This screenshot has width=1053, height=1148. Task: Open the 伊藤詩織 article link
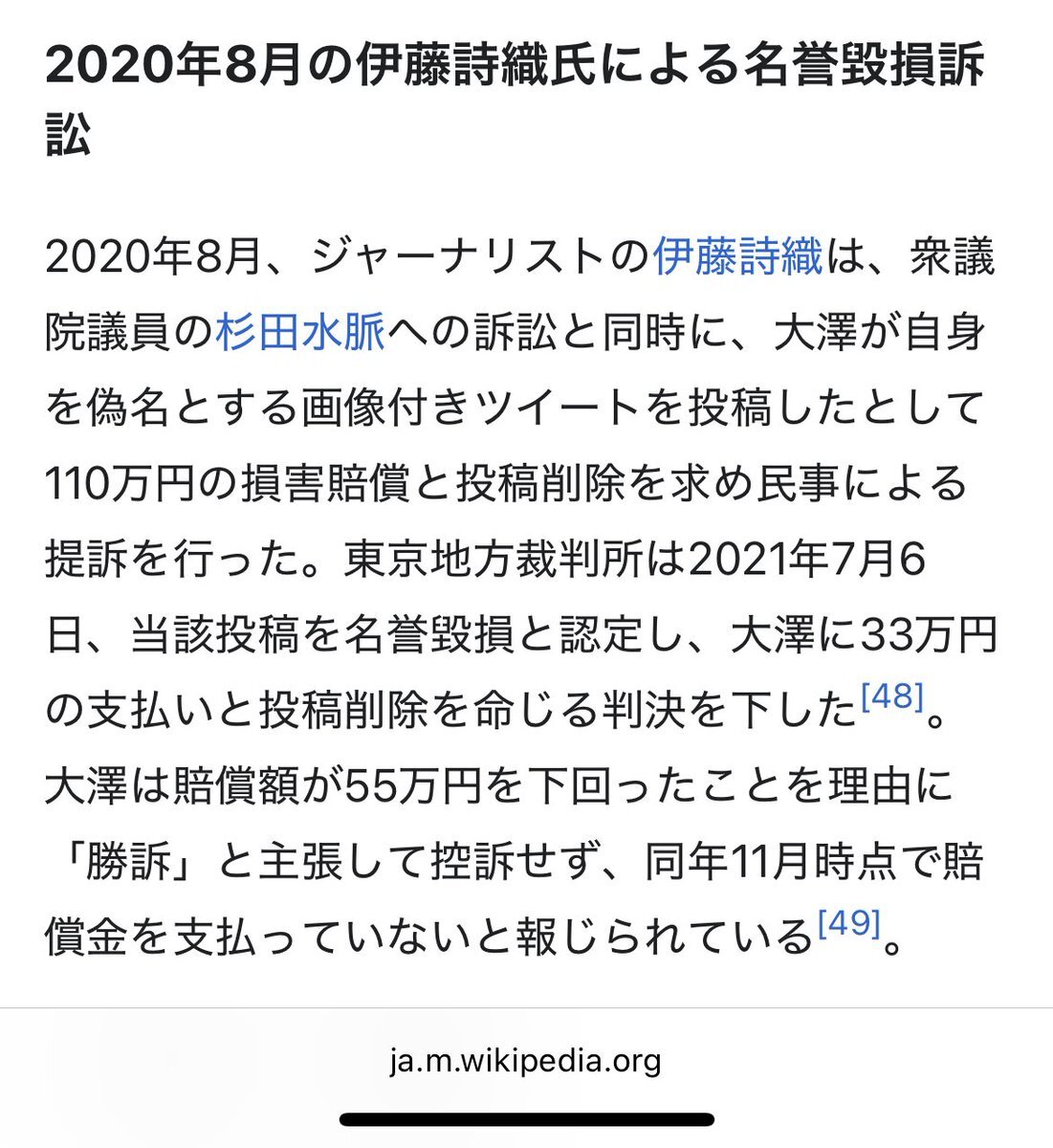[737, 257]
